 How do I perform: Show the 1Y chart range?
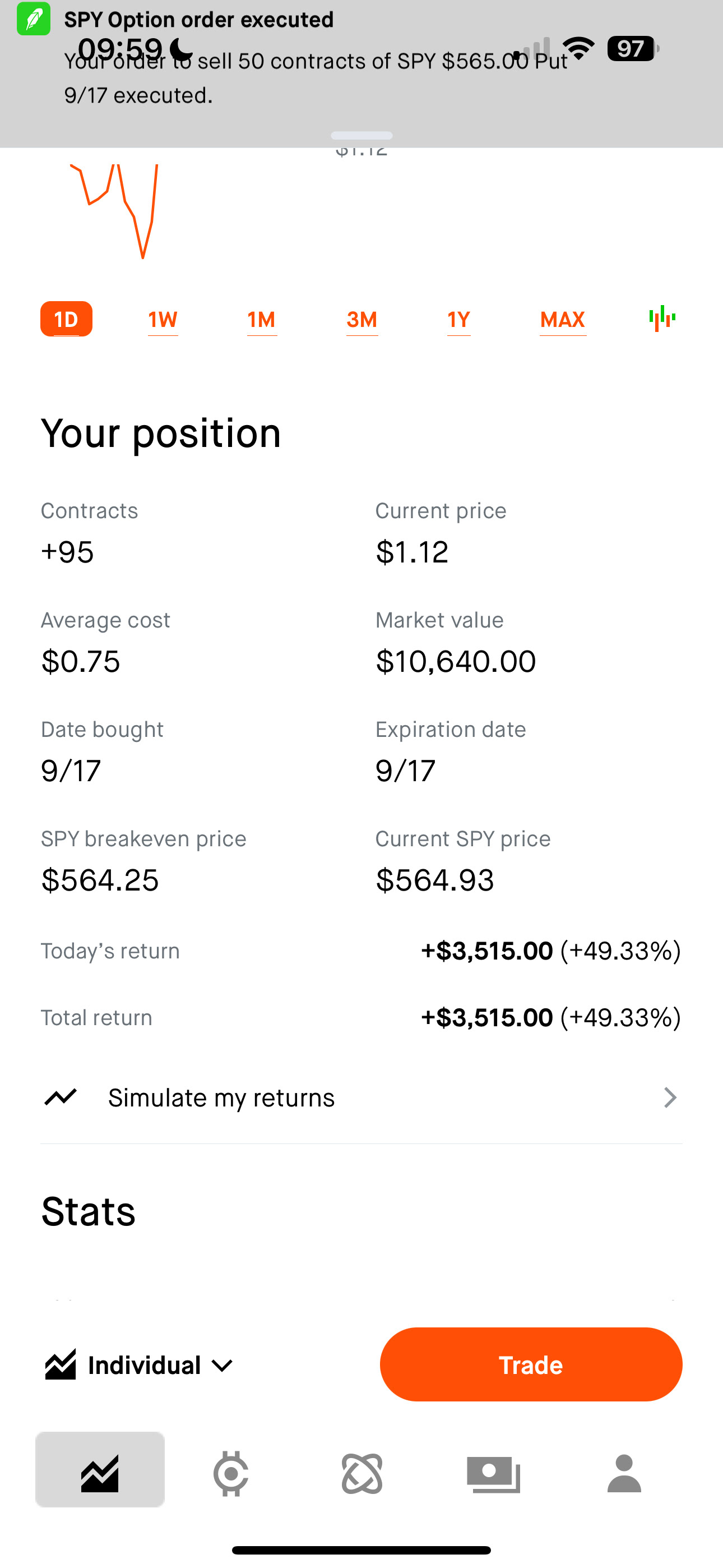coord(459,319)
